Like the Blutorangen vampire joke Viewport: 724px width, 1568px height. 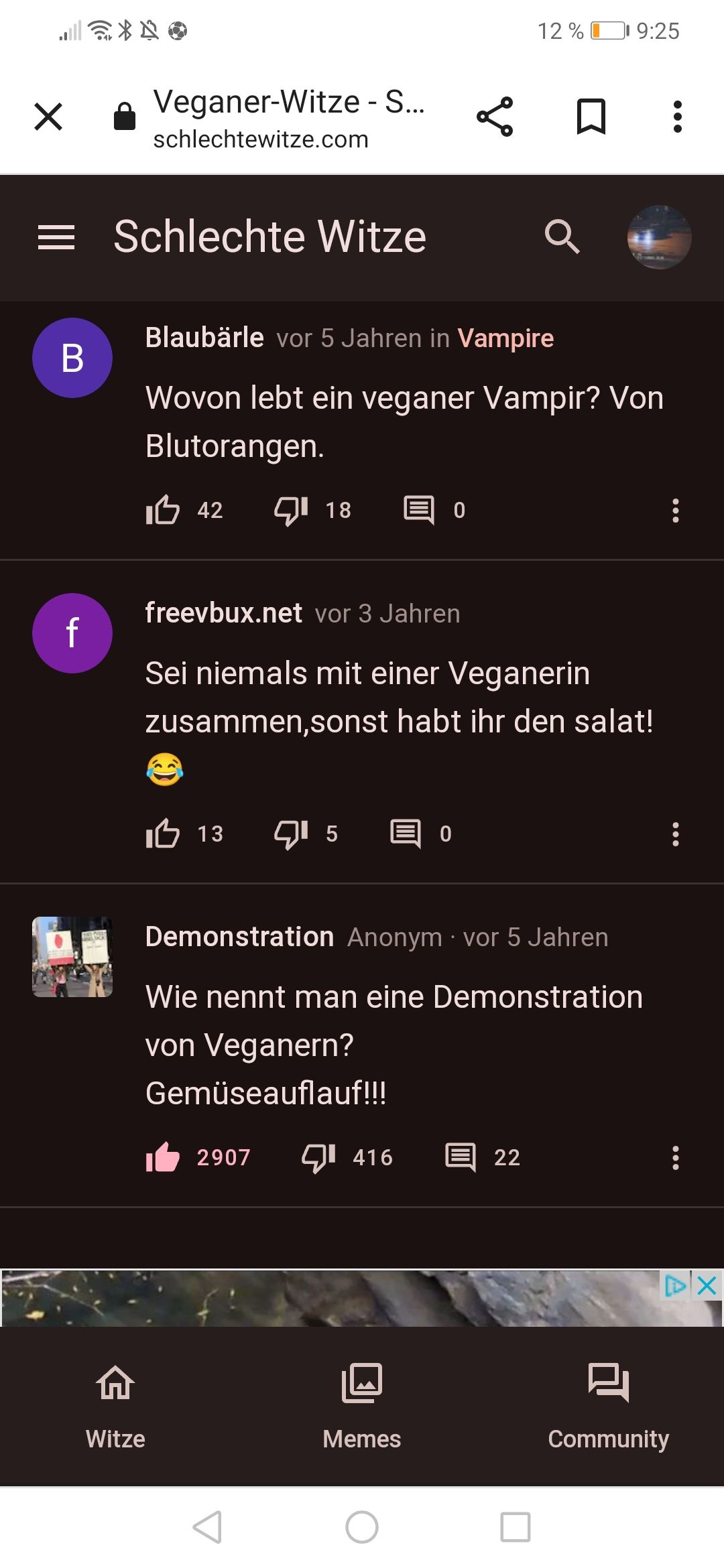163,510
